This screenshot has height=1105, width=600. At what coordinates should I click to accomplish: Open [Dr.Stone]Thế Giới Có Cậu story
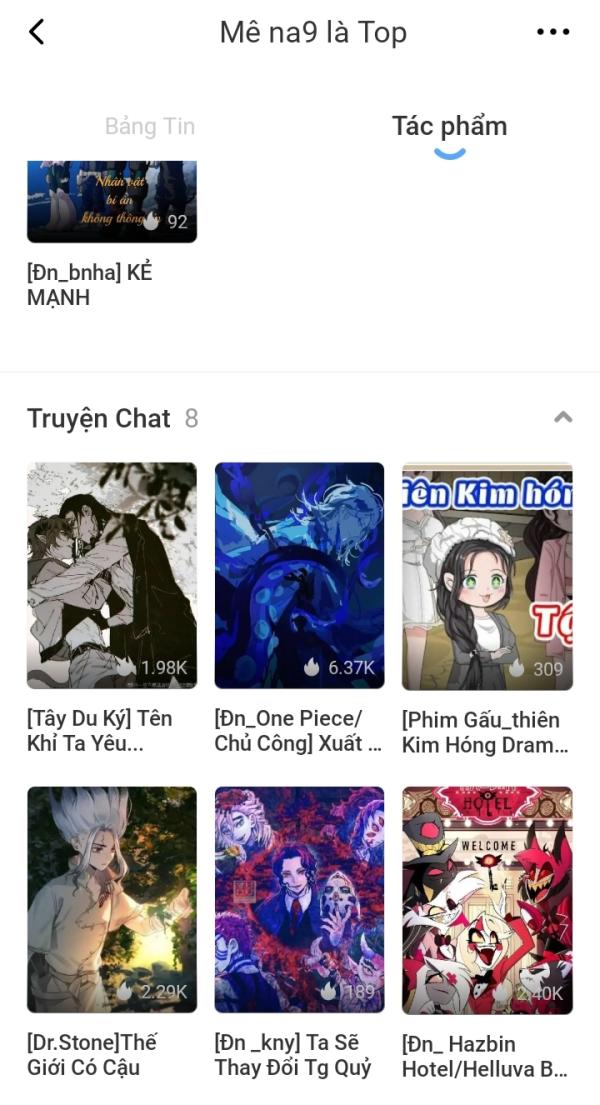pyautogui.click(x=111, y=899)
